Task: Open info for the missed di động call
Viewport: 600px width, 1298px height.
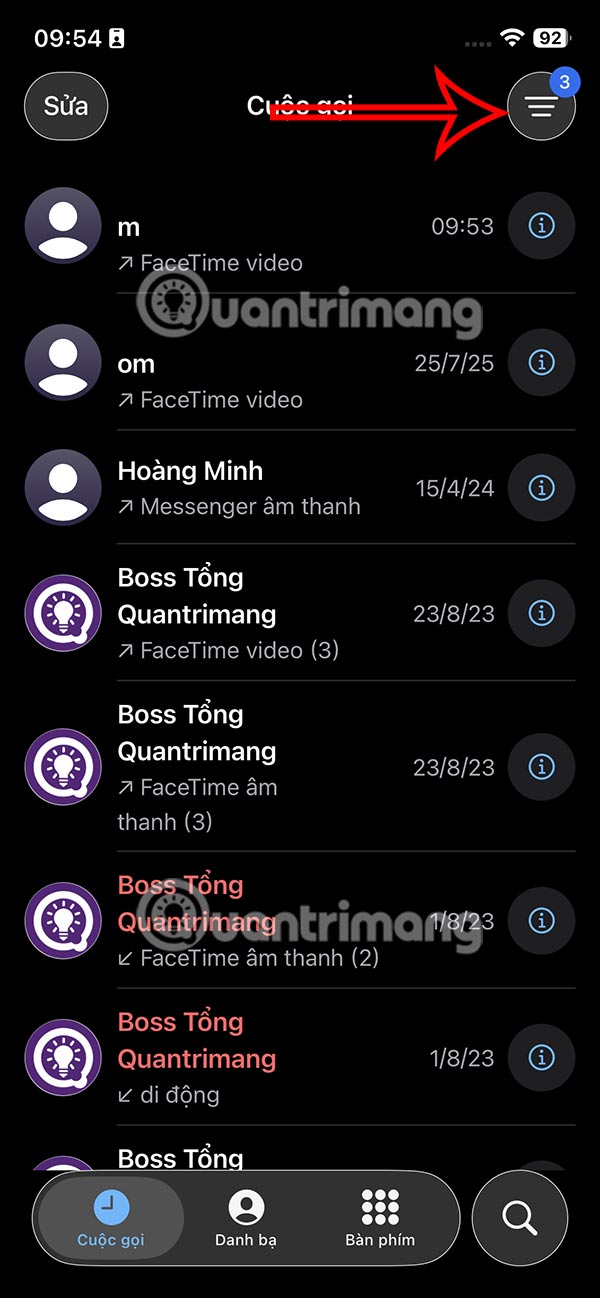Action: tap(541, 1057)
